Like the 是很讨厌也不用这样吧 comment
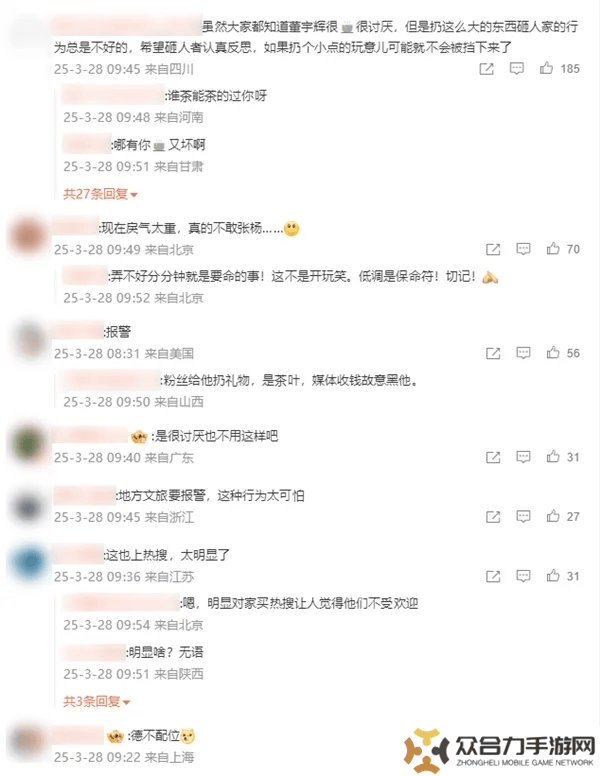This screenshot has height=776, width=600. 552,457
